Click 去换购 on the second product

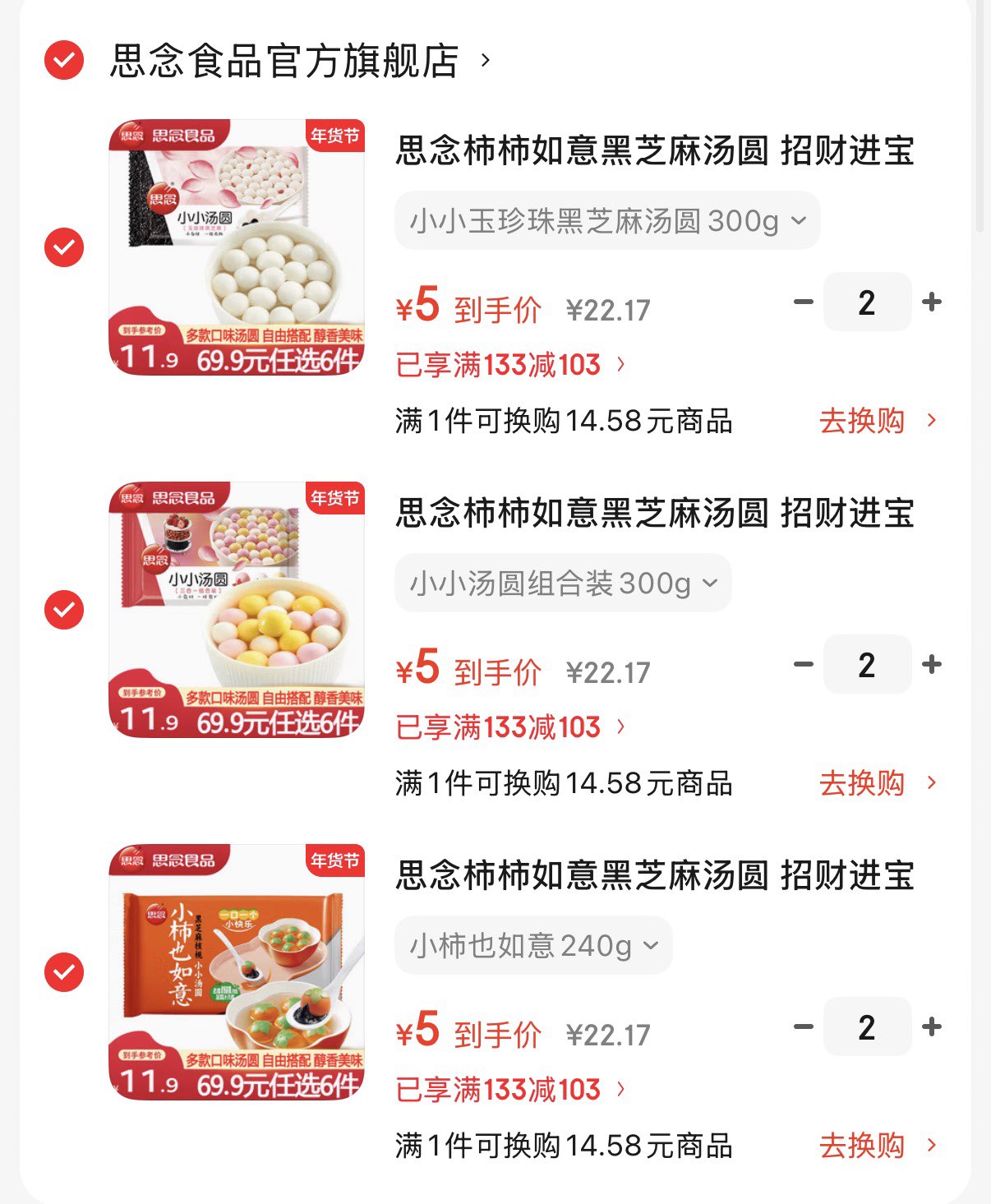[864, 783]
